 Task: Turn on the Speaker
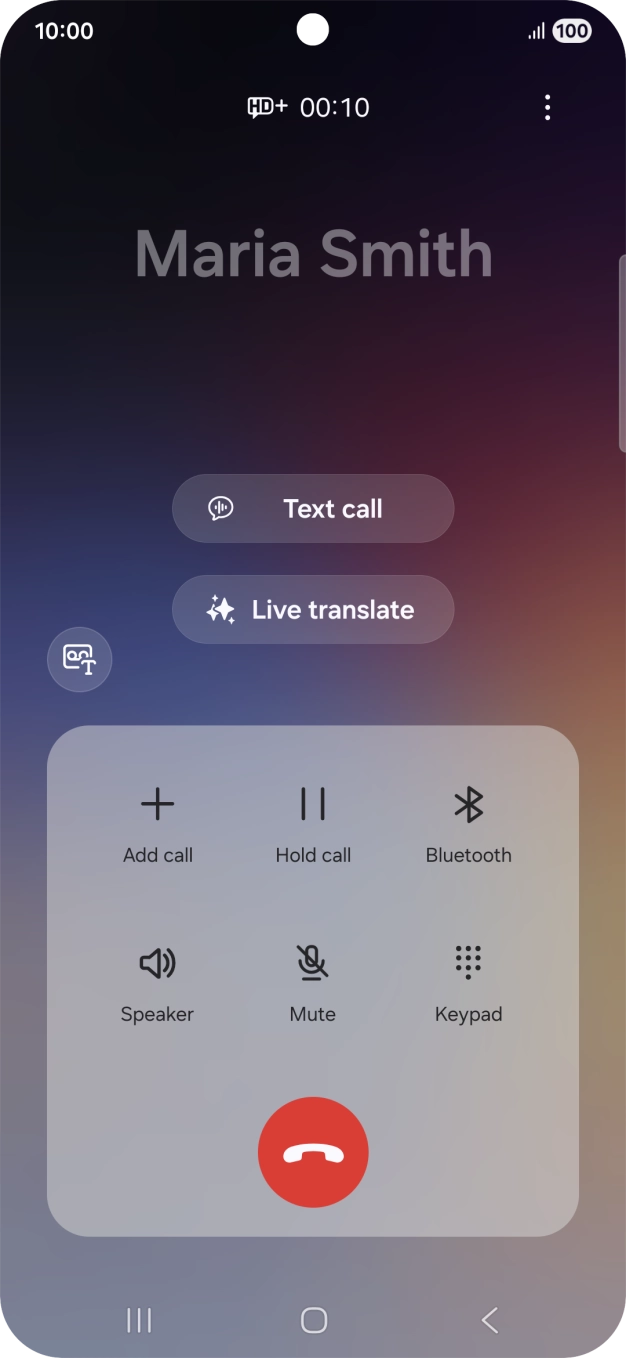pos(157,984)
